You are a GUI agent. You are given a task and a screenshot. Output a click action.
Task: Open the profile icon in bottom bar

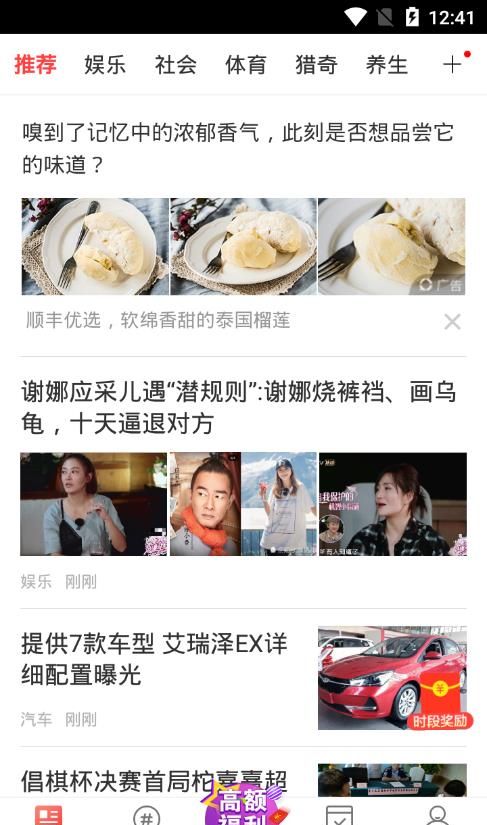point(437,815)
